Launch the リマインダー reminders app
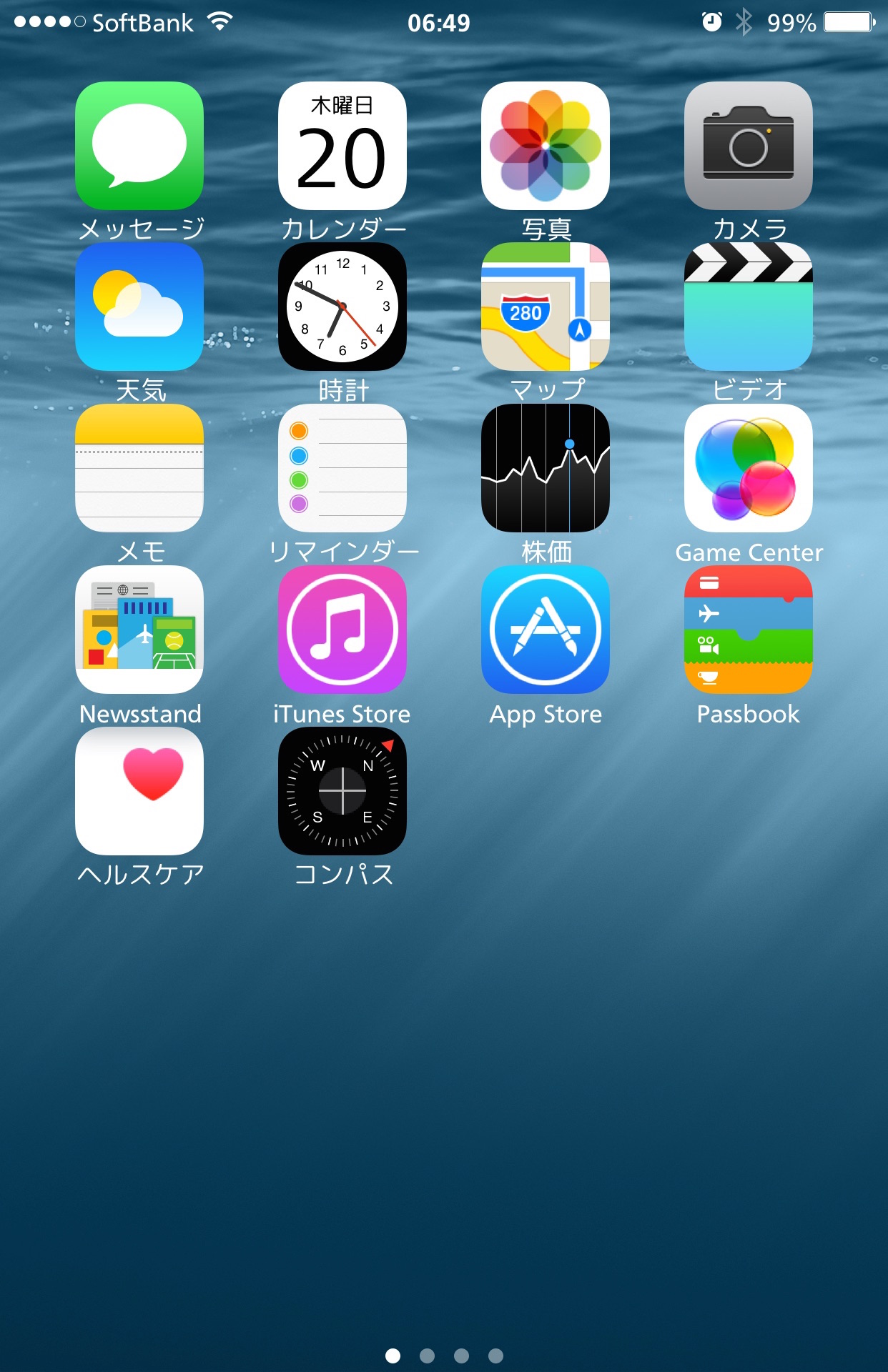This screenshot has height=1372, width=888. pos(342,468)
